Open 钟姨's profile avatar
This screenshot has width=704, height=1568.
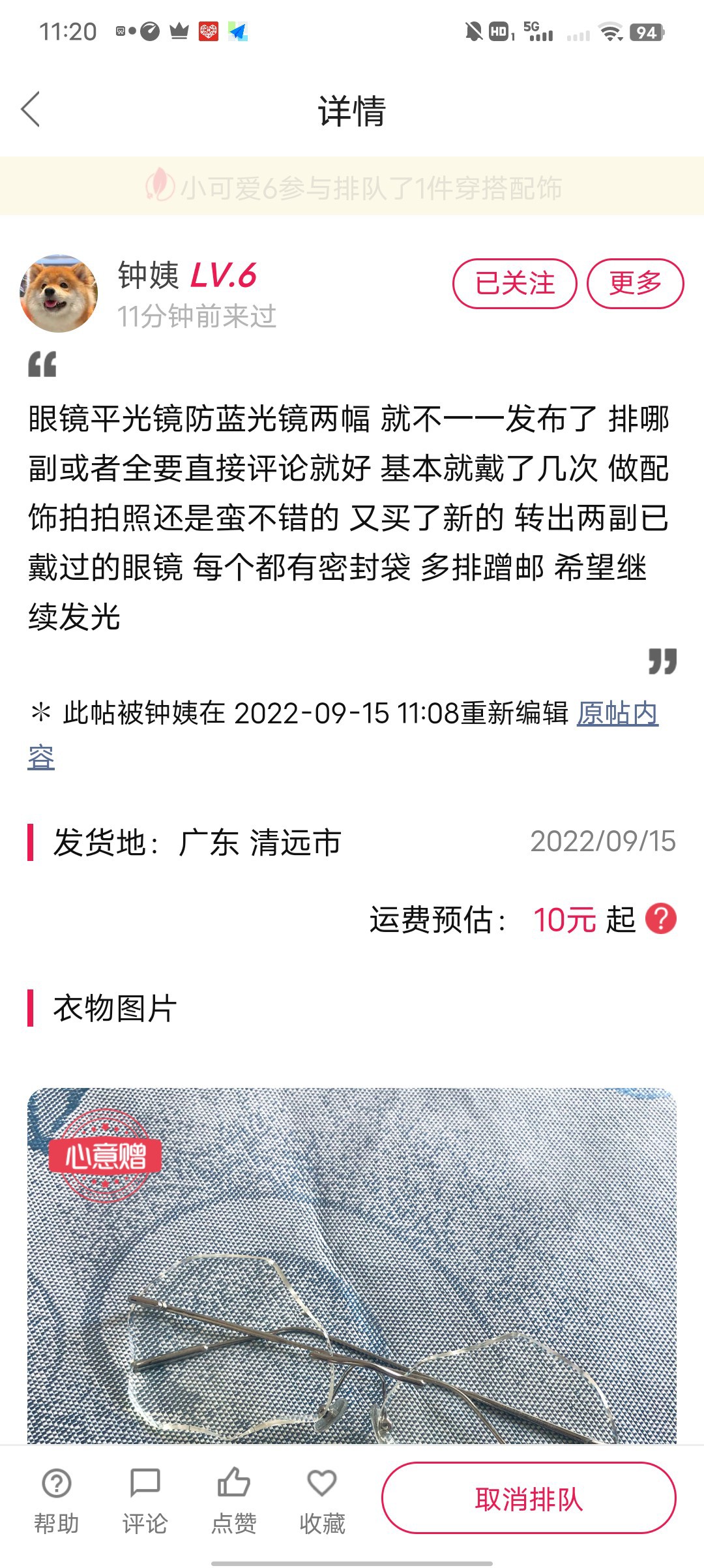[x=59, y=294]
